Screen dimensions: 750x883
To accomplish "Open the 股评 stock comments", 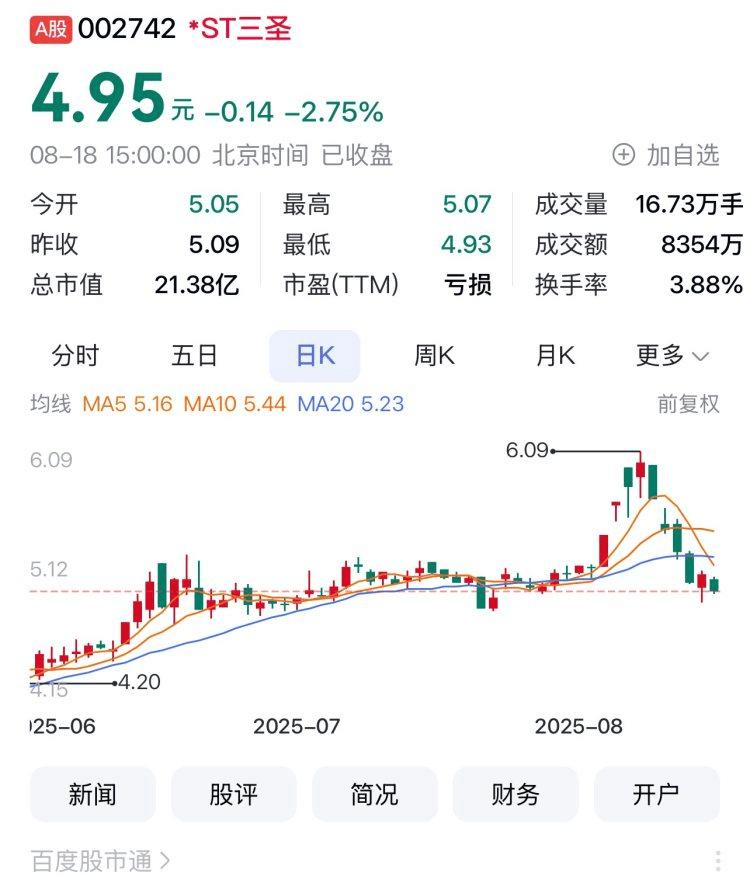I will click(x=234, y=794).
